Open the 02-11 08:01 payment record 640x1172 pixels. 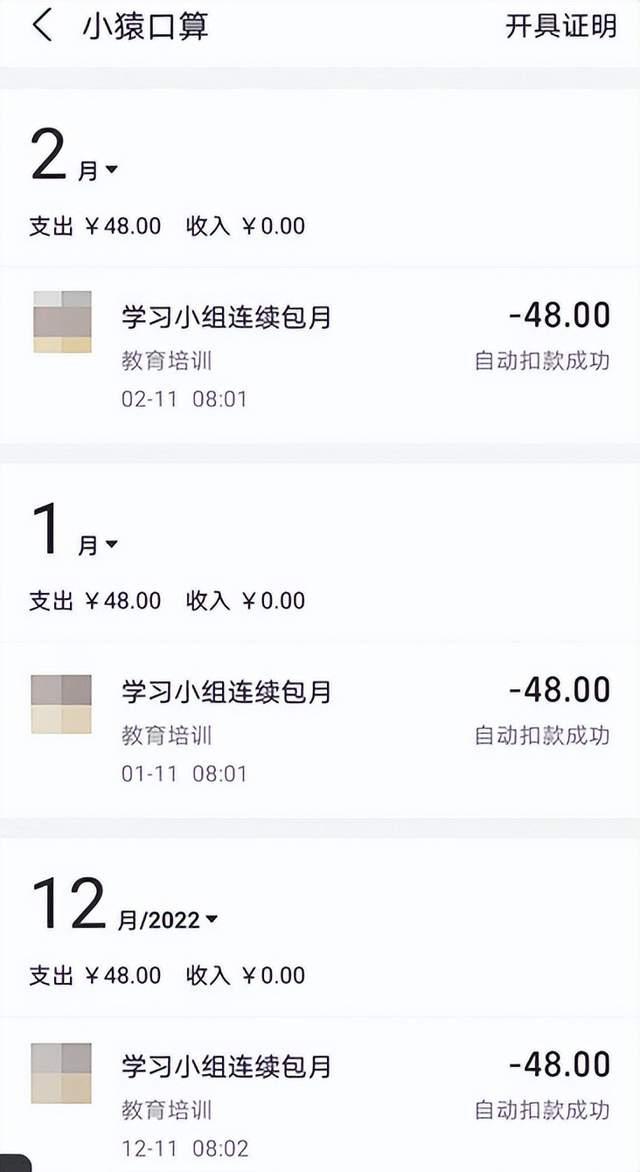(x=320, y=355)
